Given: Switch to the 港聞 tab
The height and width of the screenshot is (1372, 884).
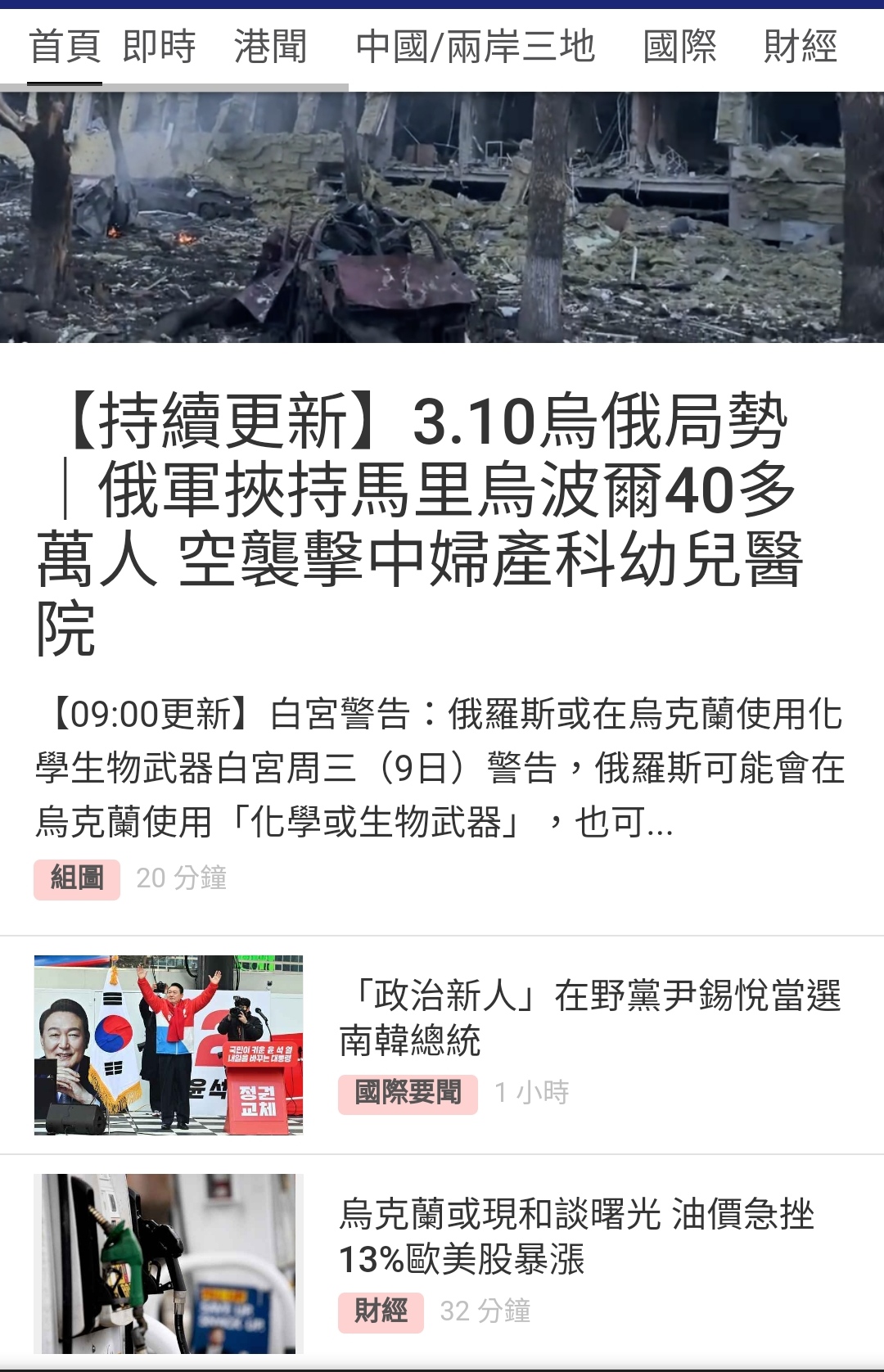Looking at the screenshot, I should tap(270, 47).
